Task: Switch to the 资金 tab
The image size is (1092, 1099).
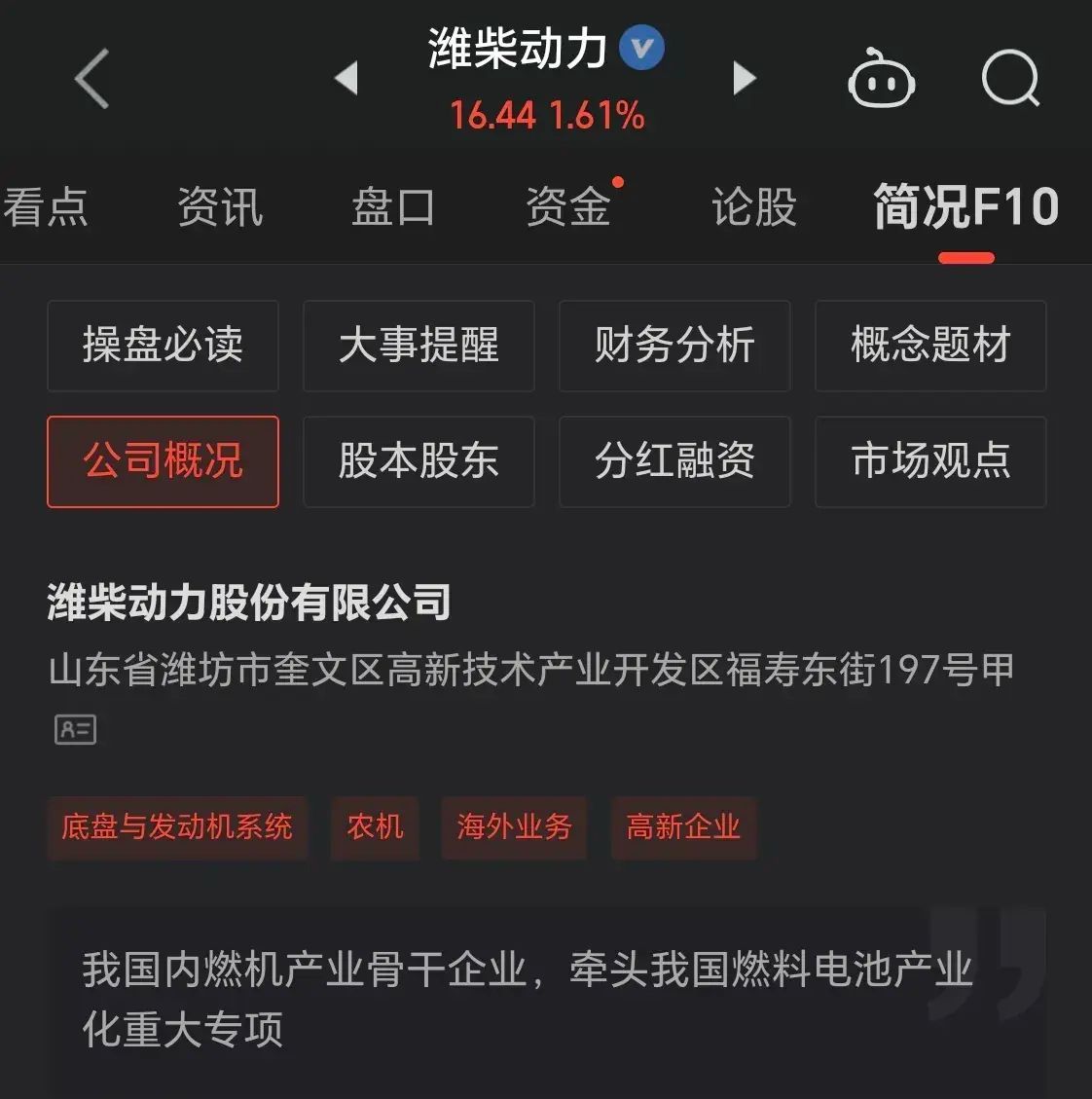Action: point(568,206)
